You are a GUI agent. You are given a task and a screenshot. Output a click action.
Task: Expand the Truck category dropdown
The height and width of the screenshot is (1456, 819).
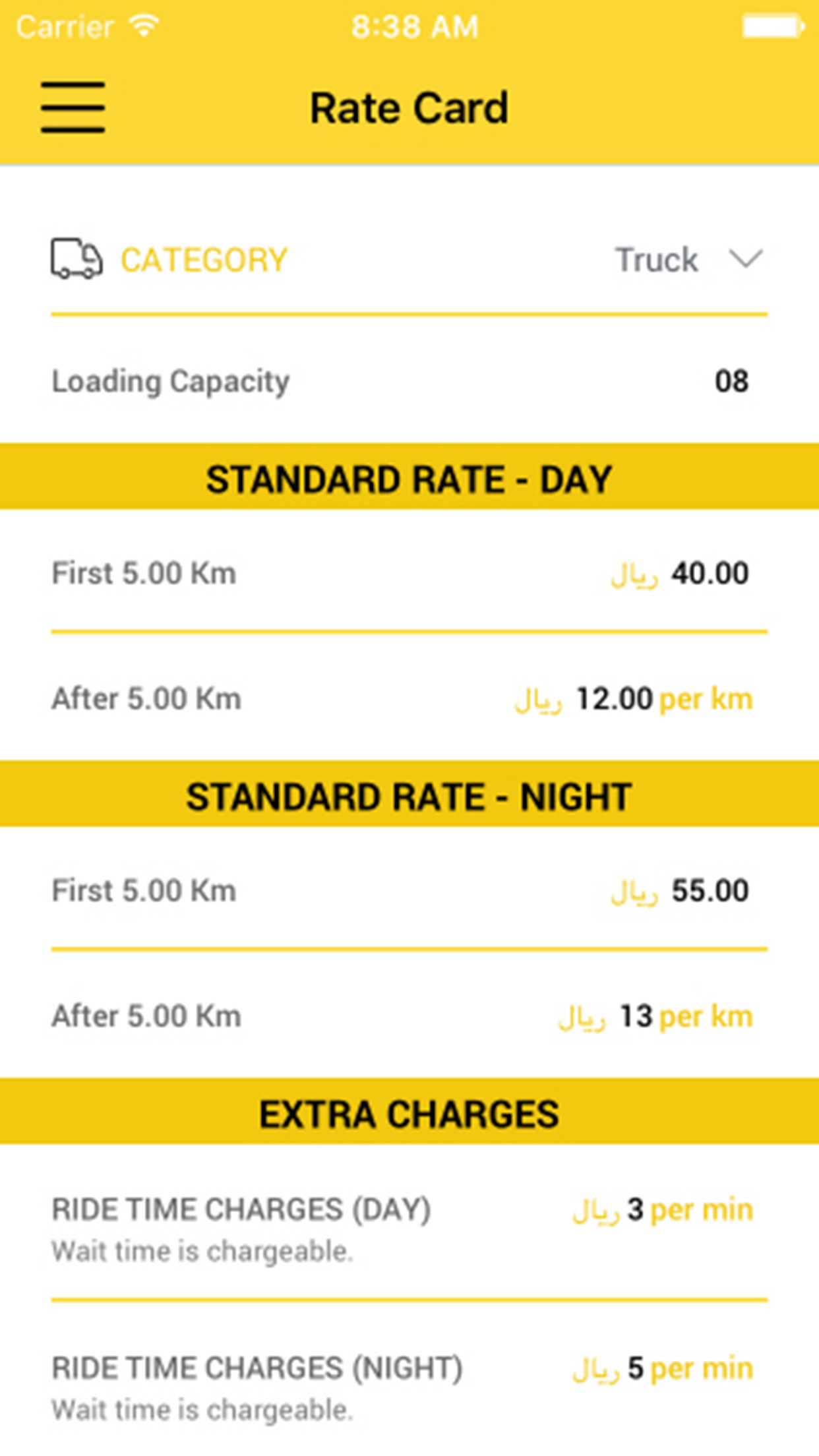689,259
